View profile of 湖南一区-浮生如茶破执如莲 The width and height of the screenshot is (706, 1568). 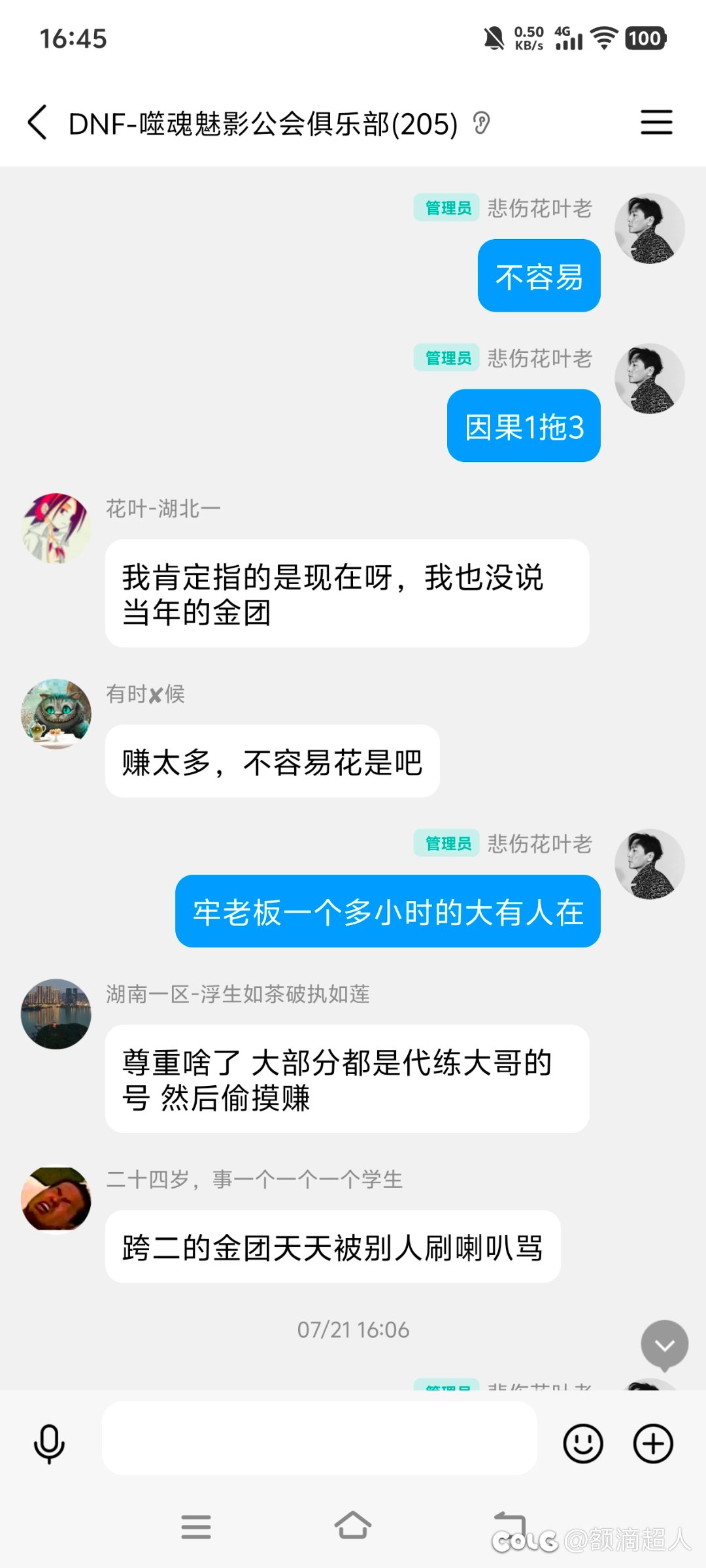(x=56, y=1013)
